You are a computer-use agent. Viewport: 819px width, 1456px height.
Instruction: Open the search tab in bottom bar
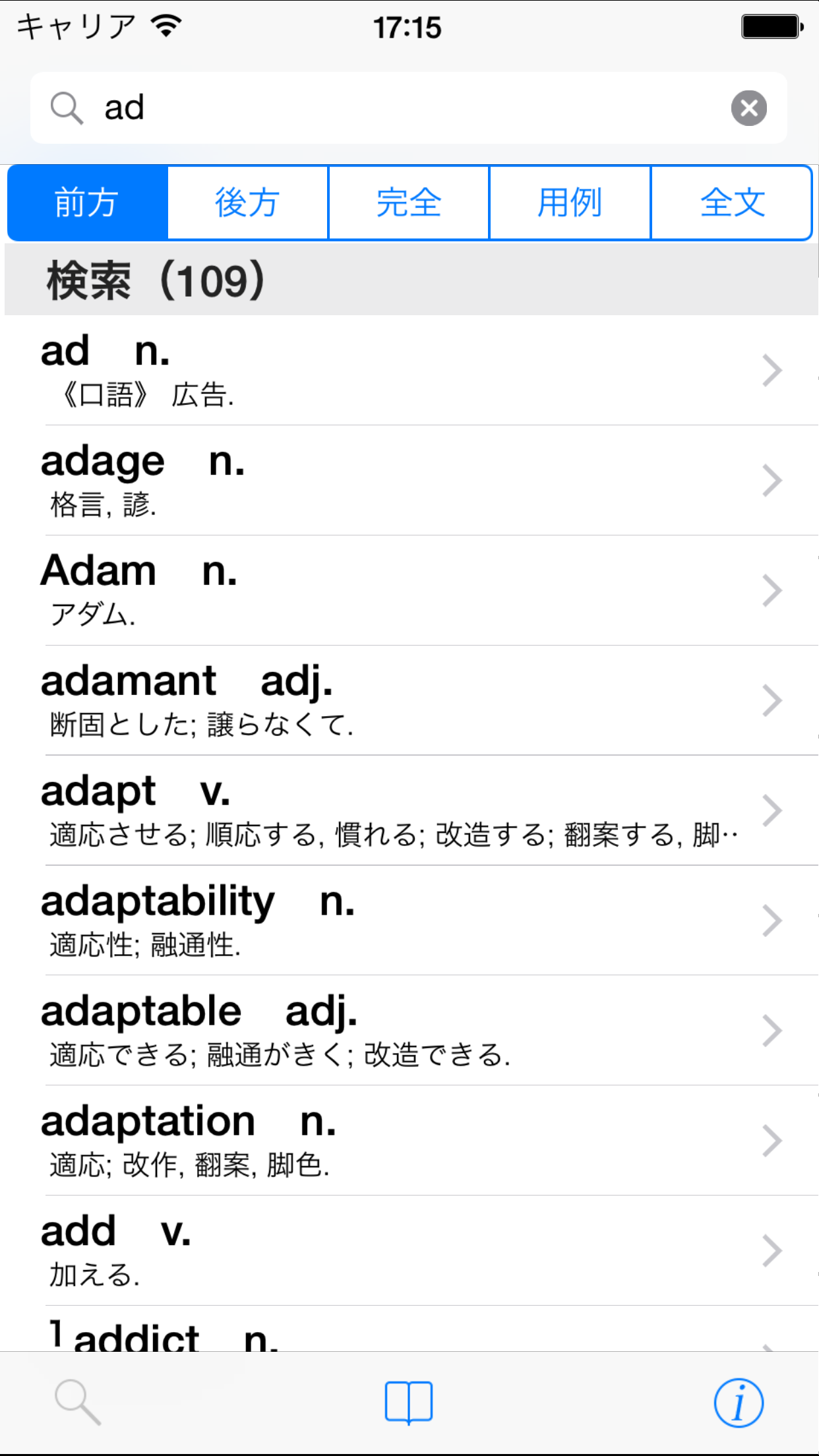[78, 1403]
